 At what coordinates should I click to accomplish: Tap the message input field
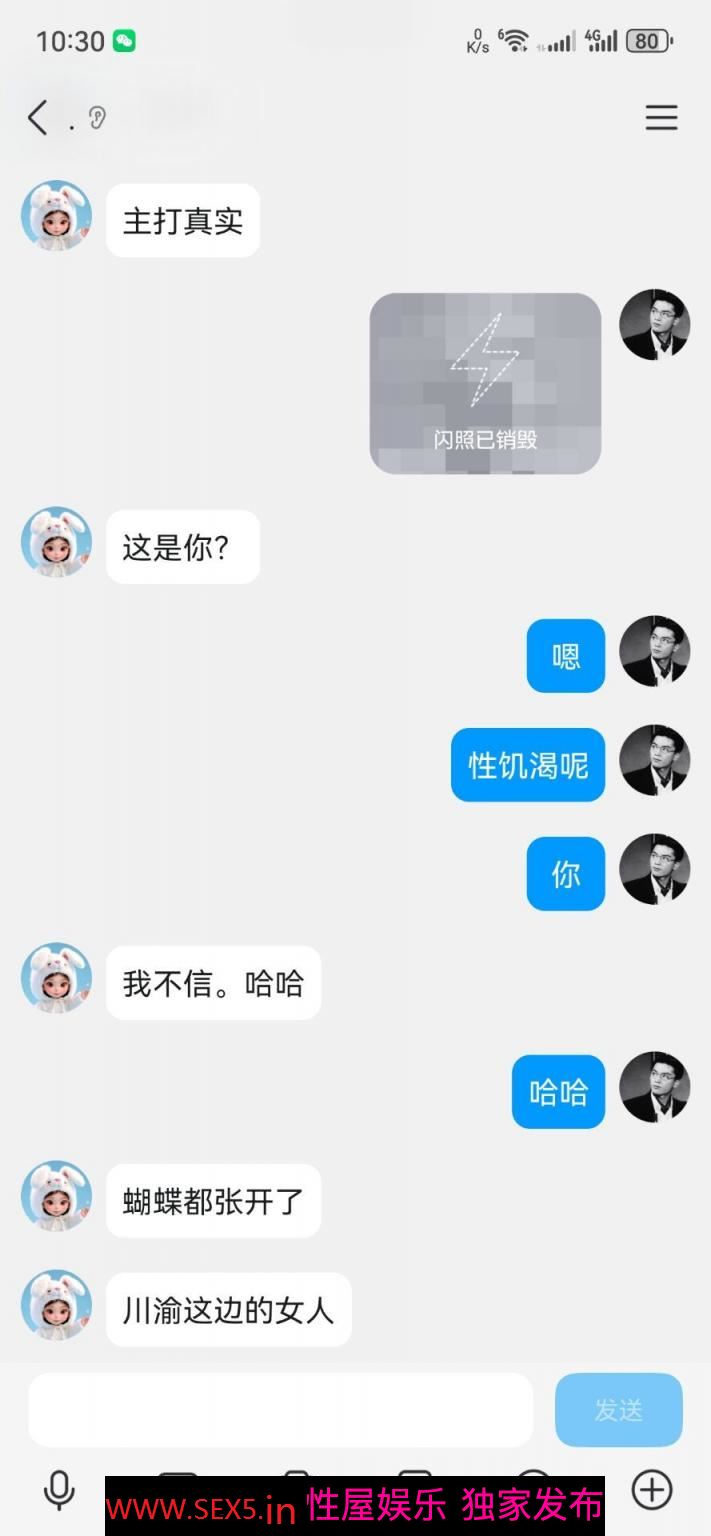pyautogui.click(x=280, y=1410)
